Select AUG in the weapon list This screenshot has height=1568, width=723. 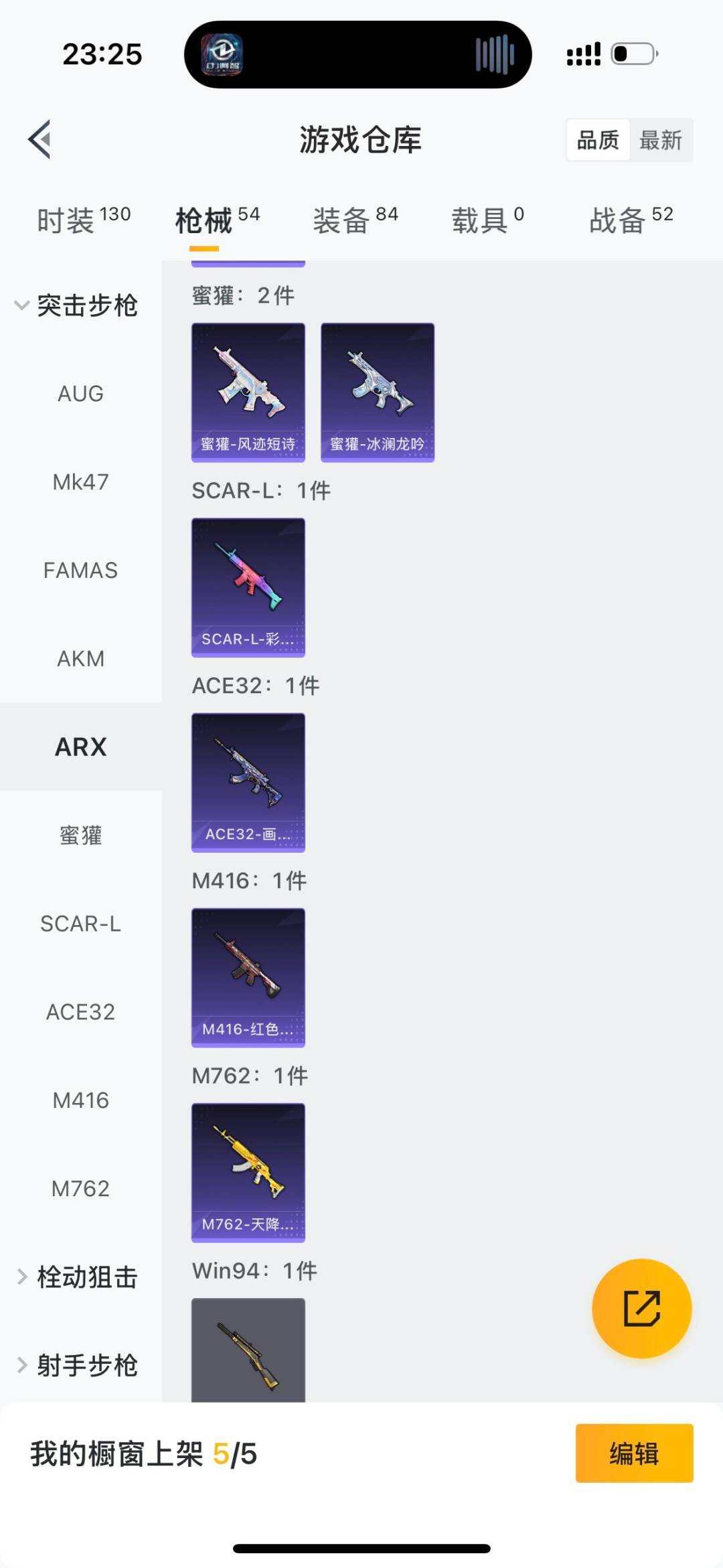(80, 393)
